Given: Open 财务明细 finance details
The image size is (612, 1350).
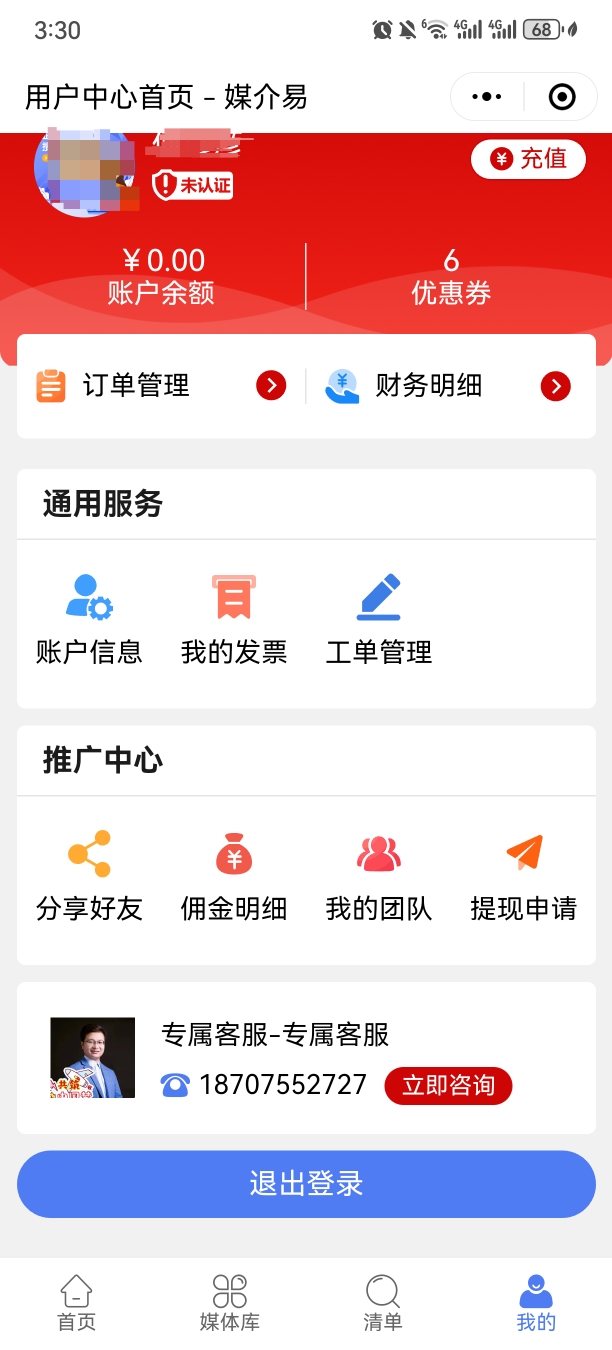Looking at the screenshot, I should (x=448, y=386).
